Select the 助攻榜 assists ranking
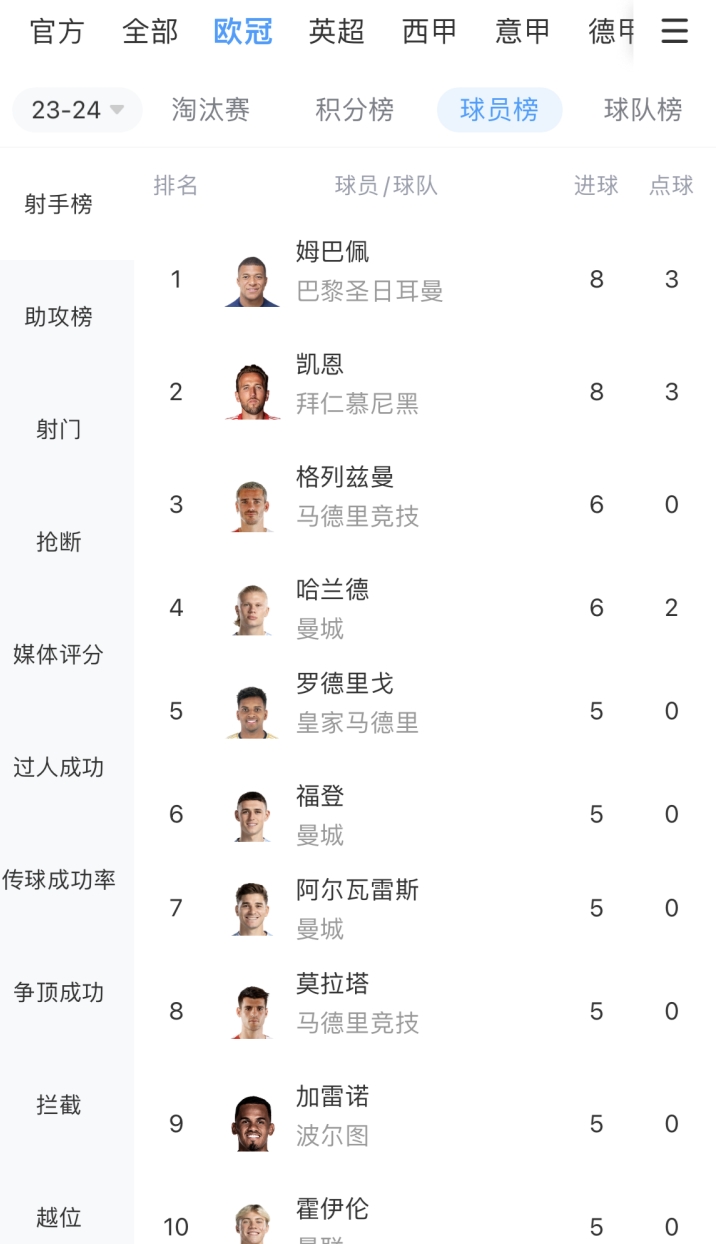The height and width of the screenshot is (1244, 716). point(58,317)
